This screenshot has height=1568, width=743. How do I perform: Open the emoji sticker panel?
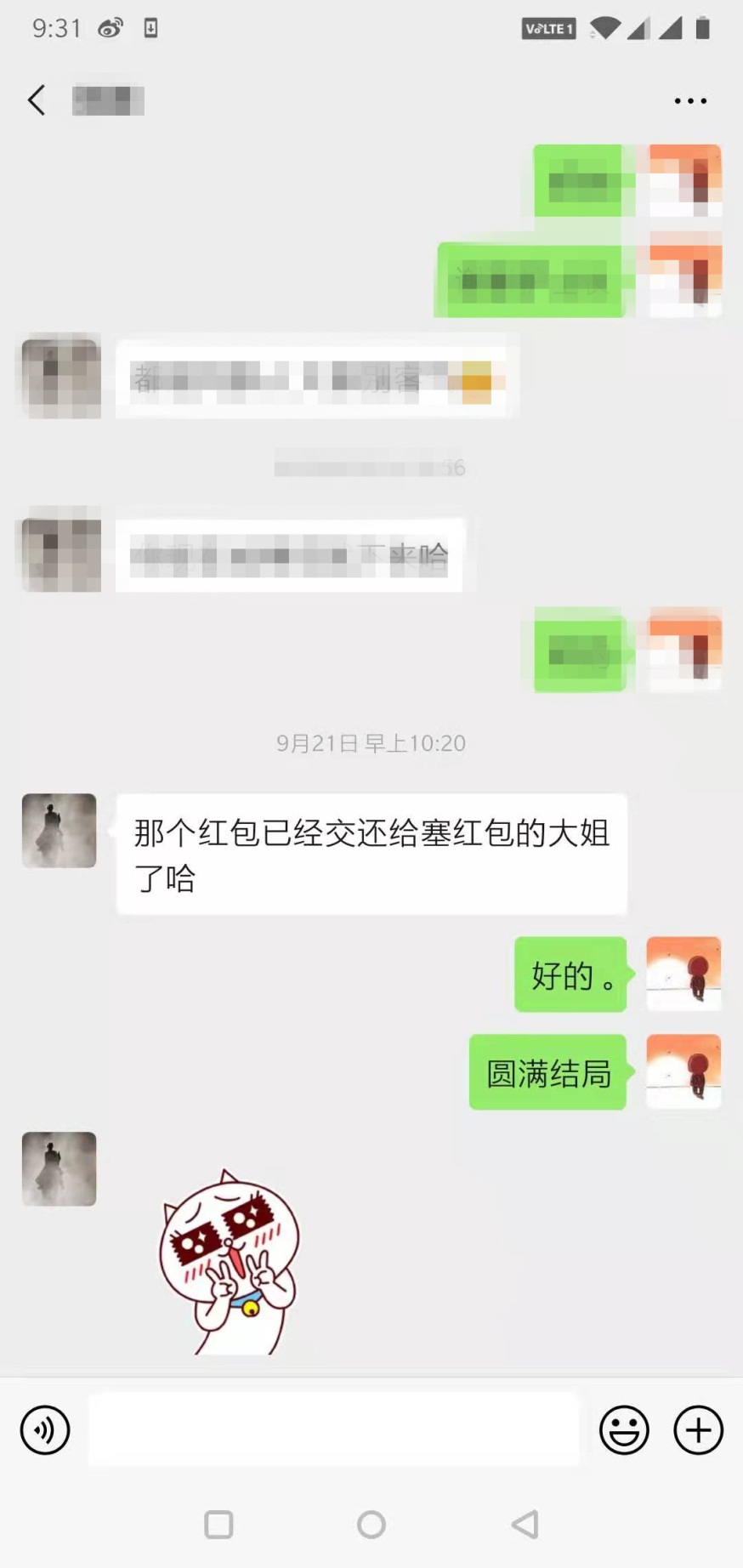[x=624, y=1429]
